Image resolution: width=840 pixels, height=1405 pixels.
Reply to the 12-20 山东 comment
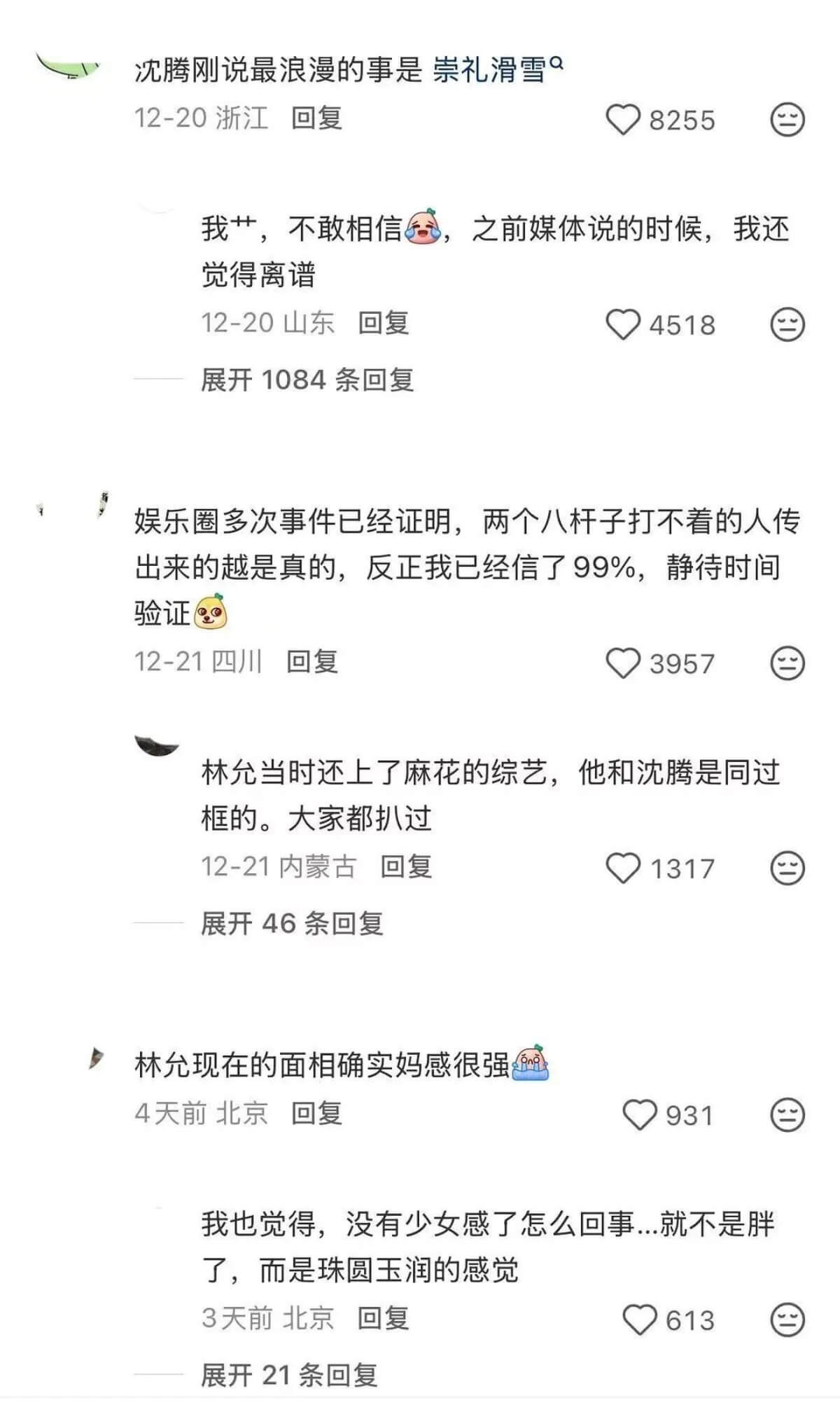[384, 323]
